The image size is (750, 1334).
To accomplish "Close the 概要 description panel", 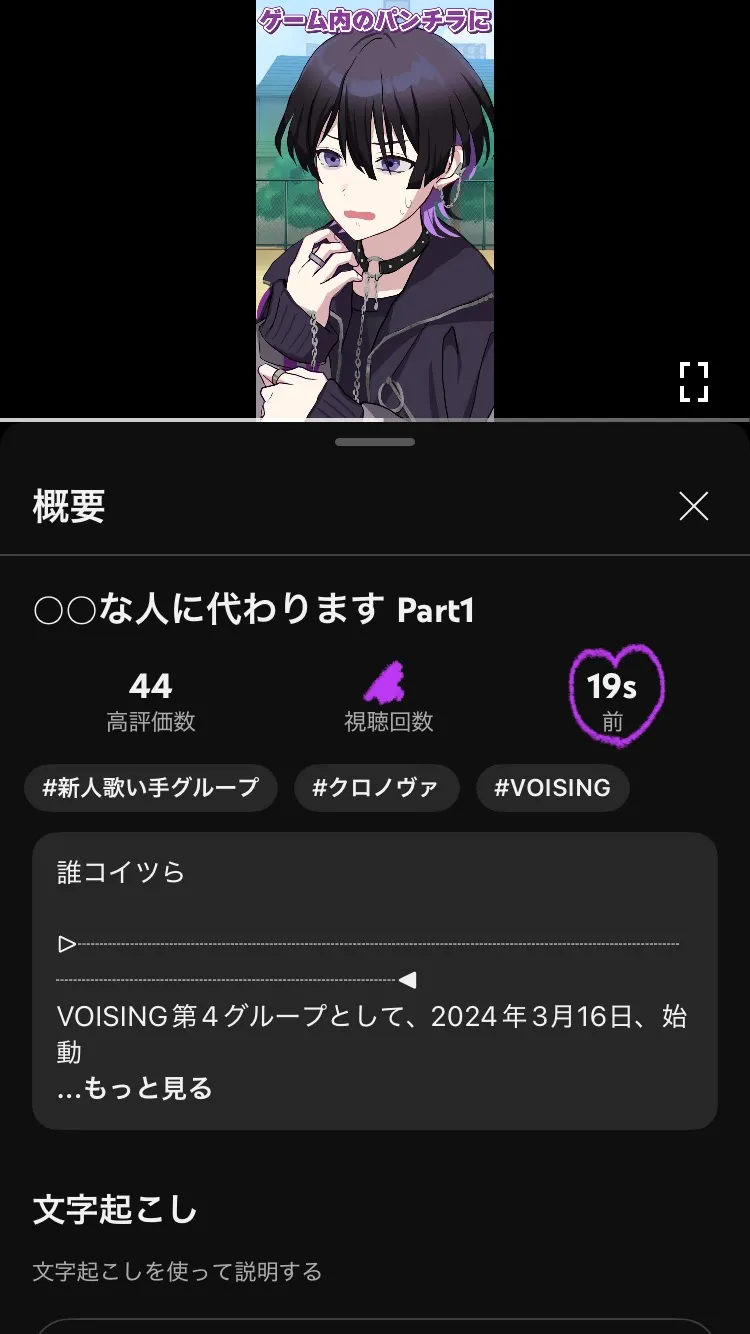I will click(693, 506).
